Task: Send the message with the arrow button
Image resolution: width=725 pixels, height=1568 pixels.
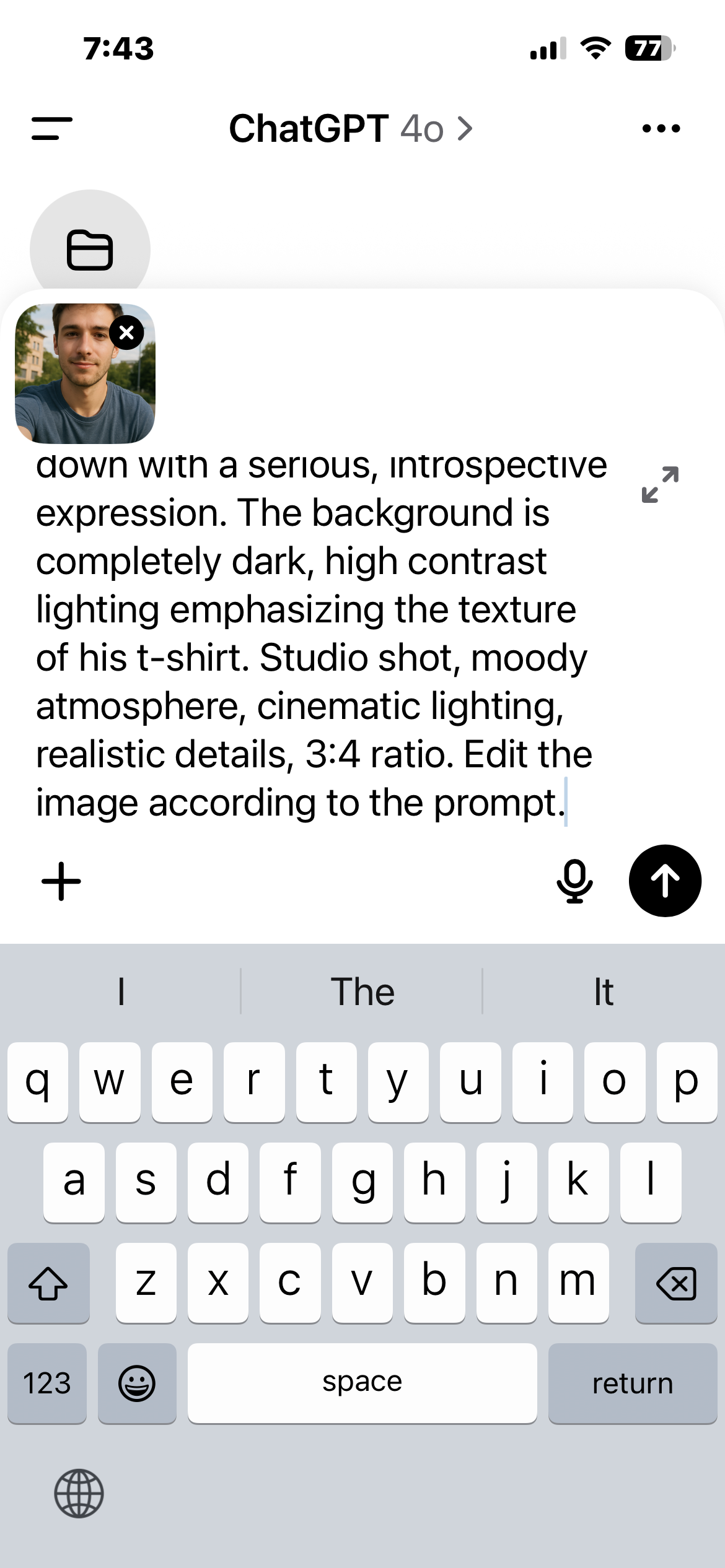Action: point(665,881)
